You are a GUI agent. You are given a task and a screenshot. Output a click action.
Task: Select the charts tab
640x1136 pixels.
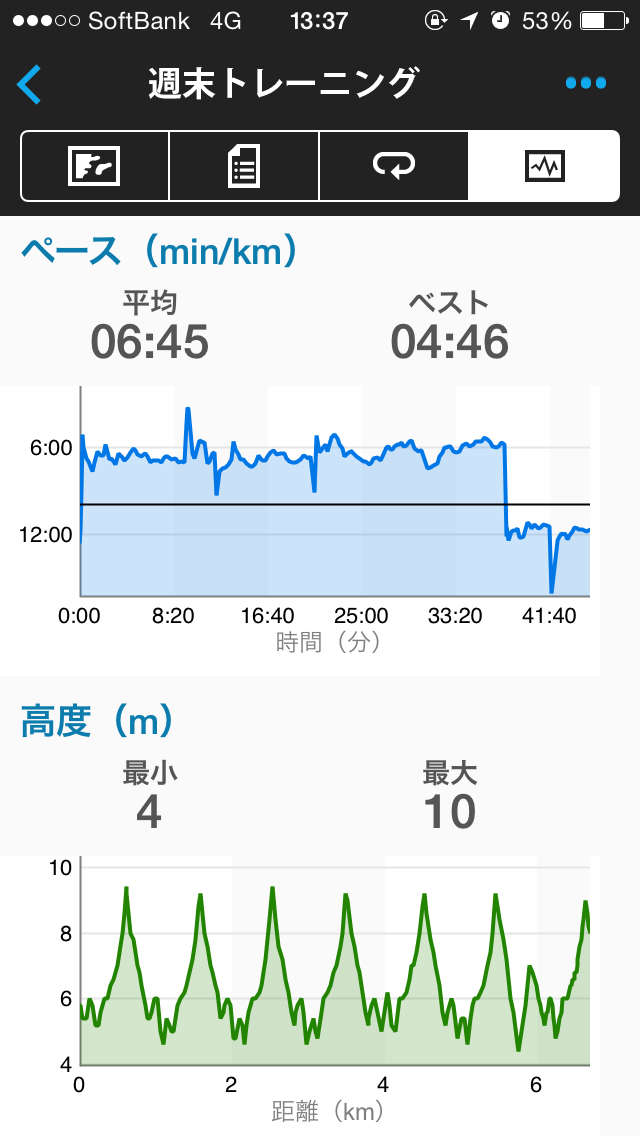click(x=544, y=166)
